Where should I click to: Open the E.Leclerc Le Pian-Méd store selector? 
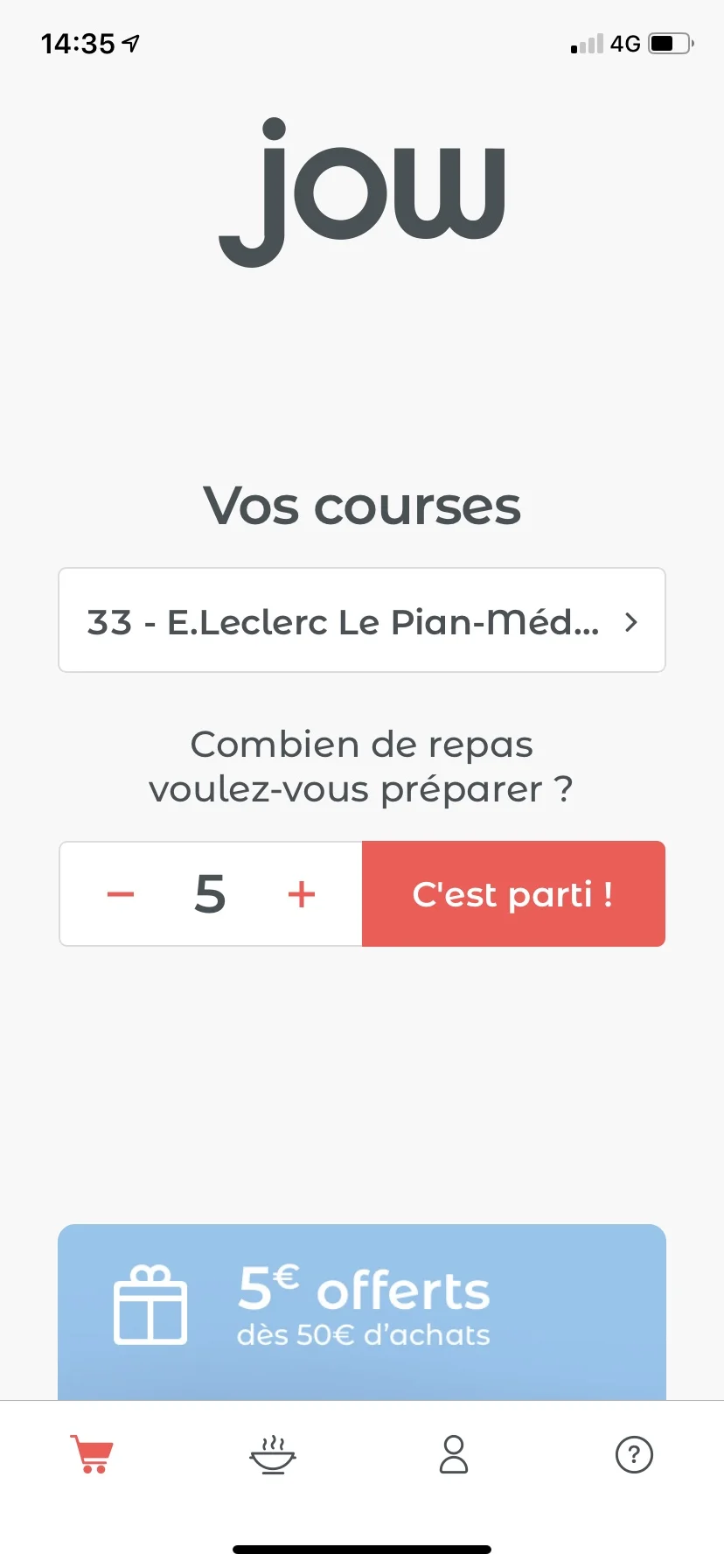(x=362, y=620)
